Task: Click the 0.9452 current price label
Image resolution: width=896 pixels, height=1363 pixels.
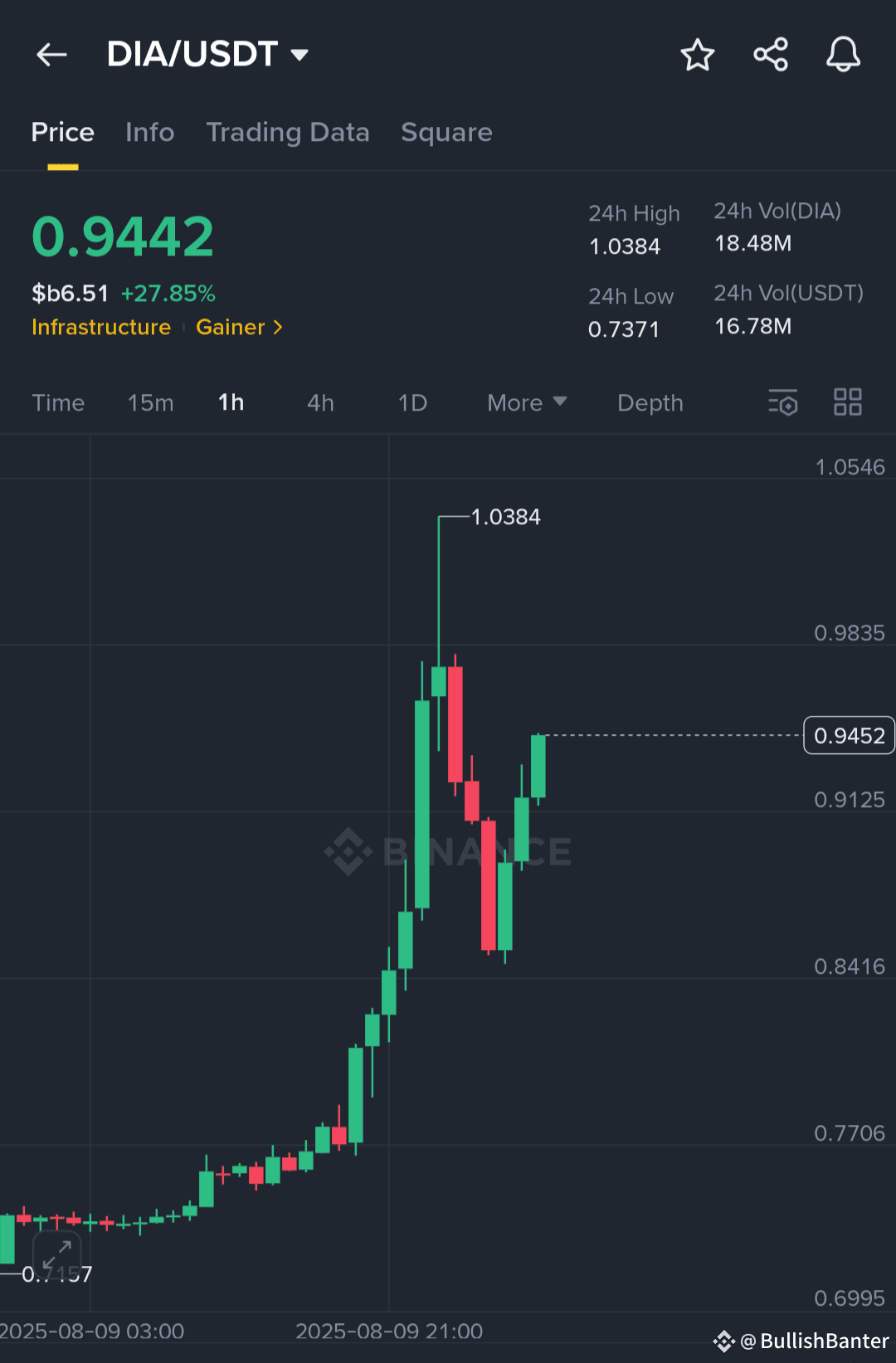Action: click(x=848, y=735)
